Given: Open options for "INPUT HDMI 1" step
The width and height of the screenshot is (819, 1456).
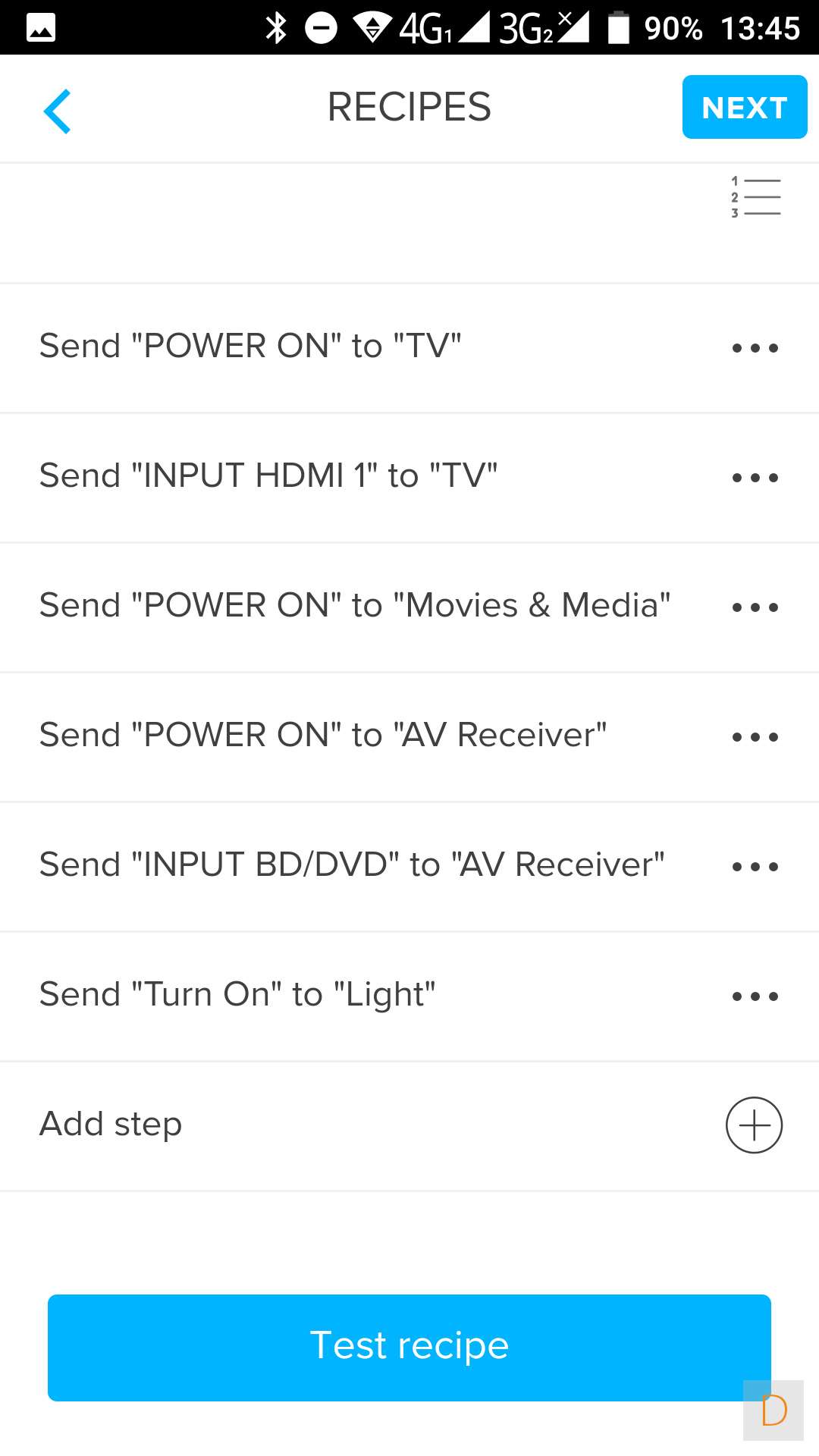Looking at the screenshot, I should point(755,478).
